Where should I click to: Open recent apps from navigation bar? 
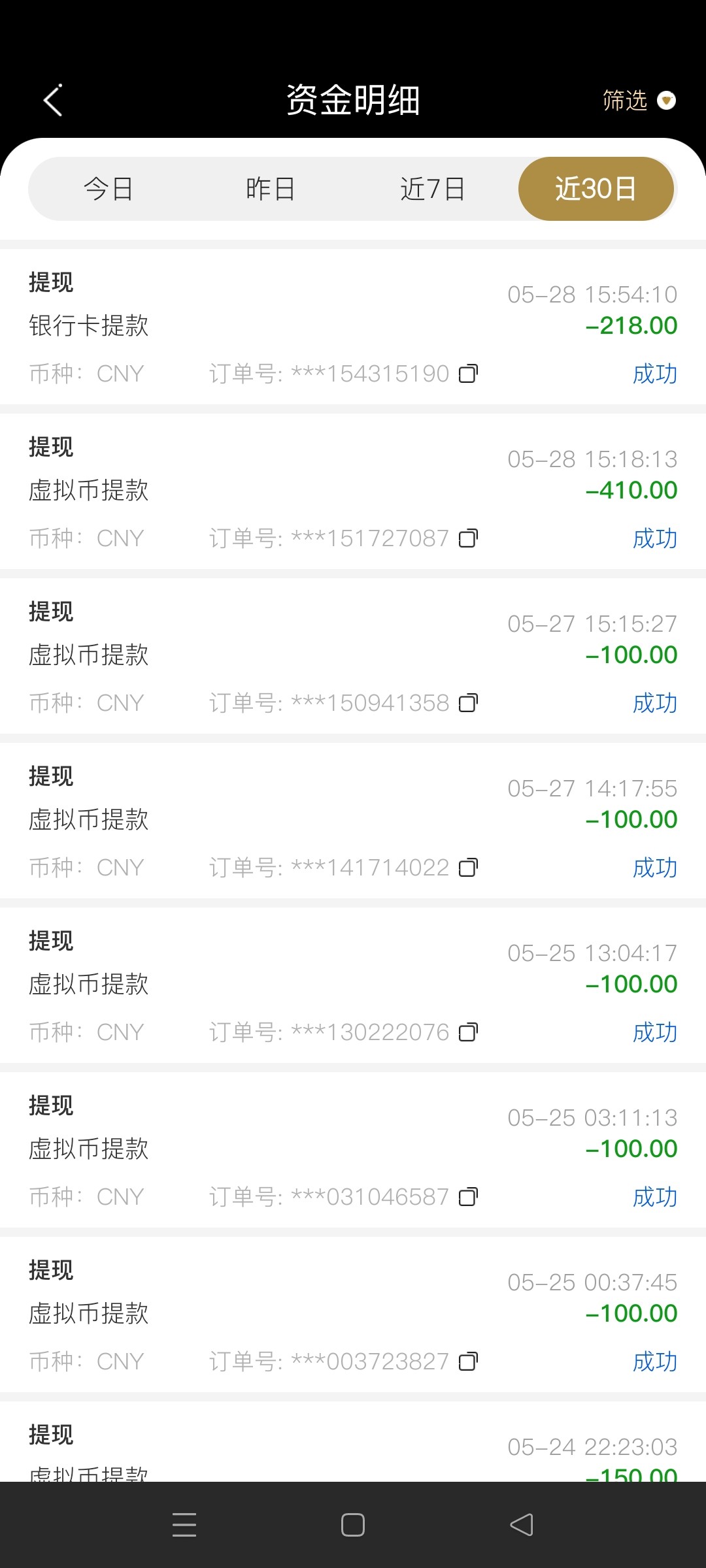point(184,1525)
